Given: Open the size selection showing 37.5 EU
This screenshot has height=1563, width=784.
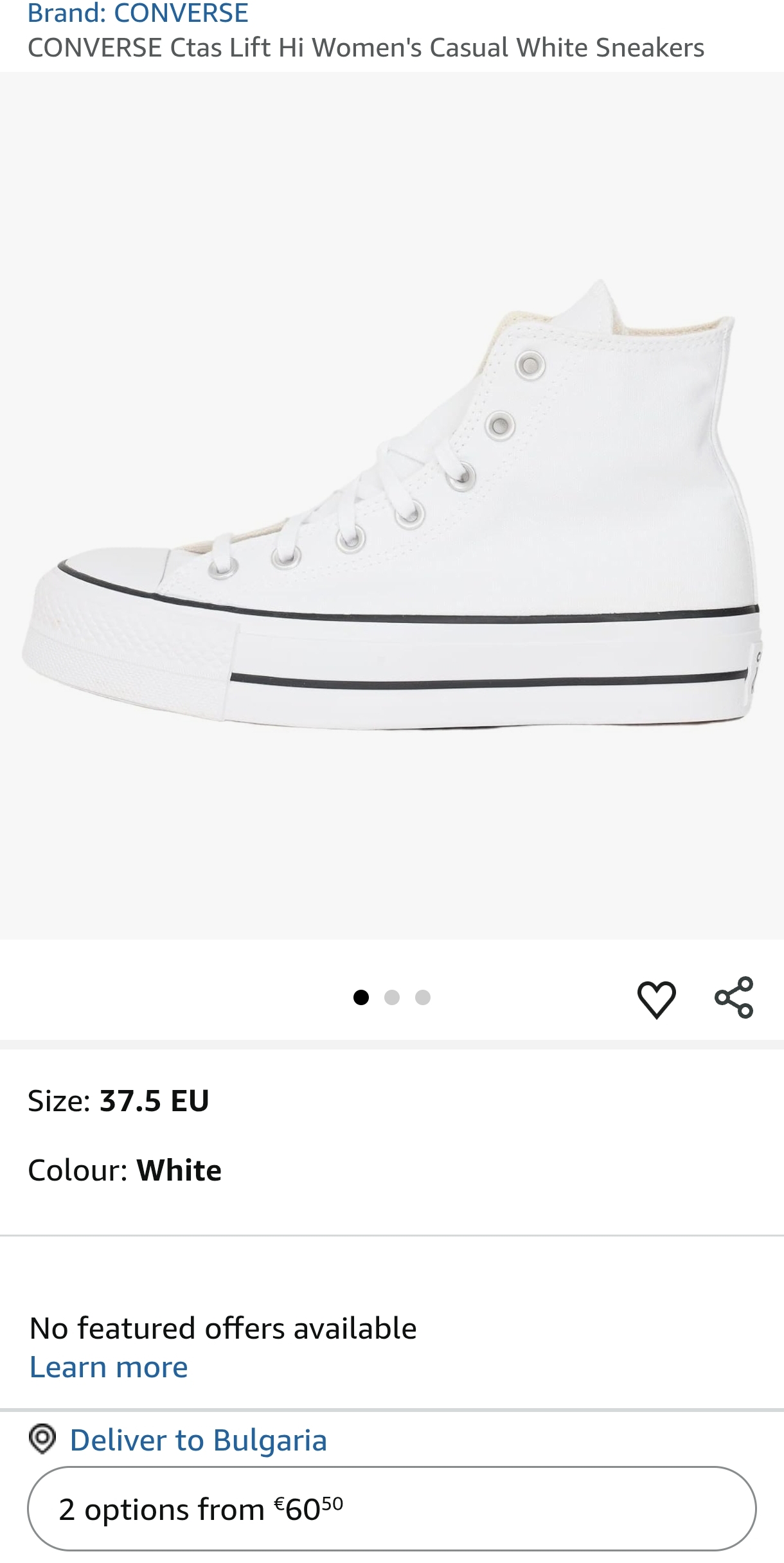Looking at the screenshot, I should 119,1100.
